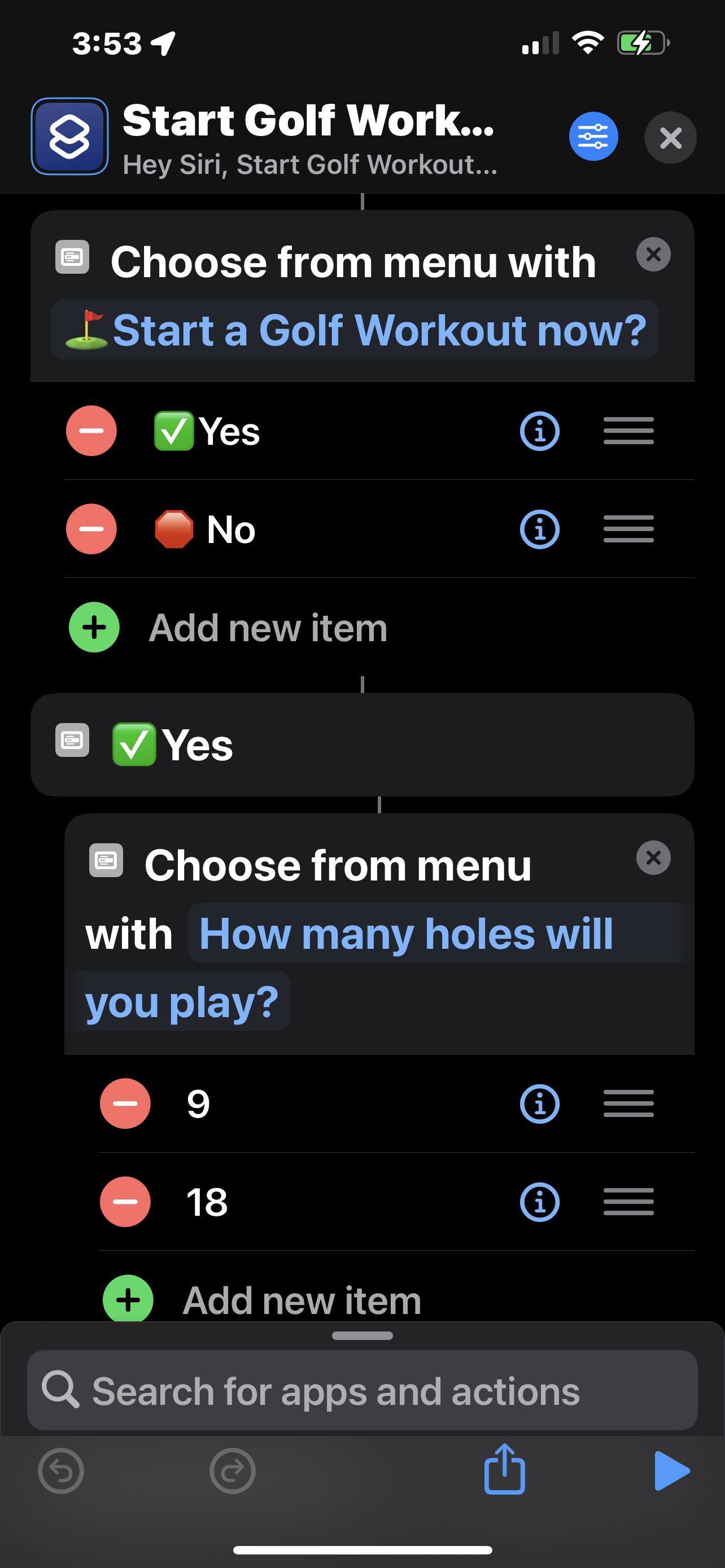The width and height of the screenshot is (725, 1568).
Task: Show info for the 9 menu item
Action: [539, 1103]
